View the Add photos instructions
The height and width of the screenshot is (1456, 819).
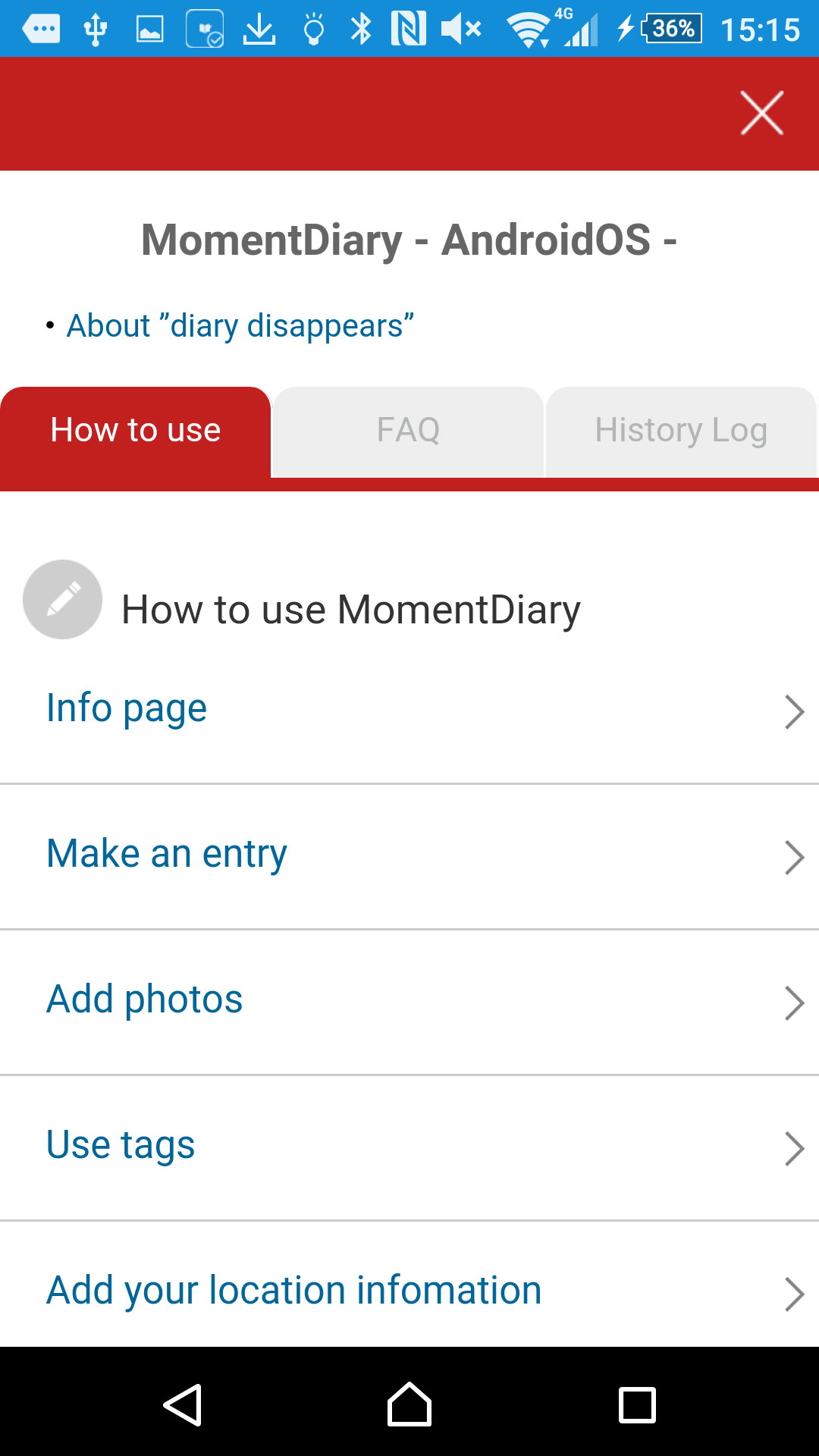click(x=409, y=1002)
